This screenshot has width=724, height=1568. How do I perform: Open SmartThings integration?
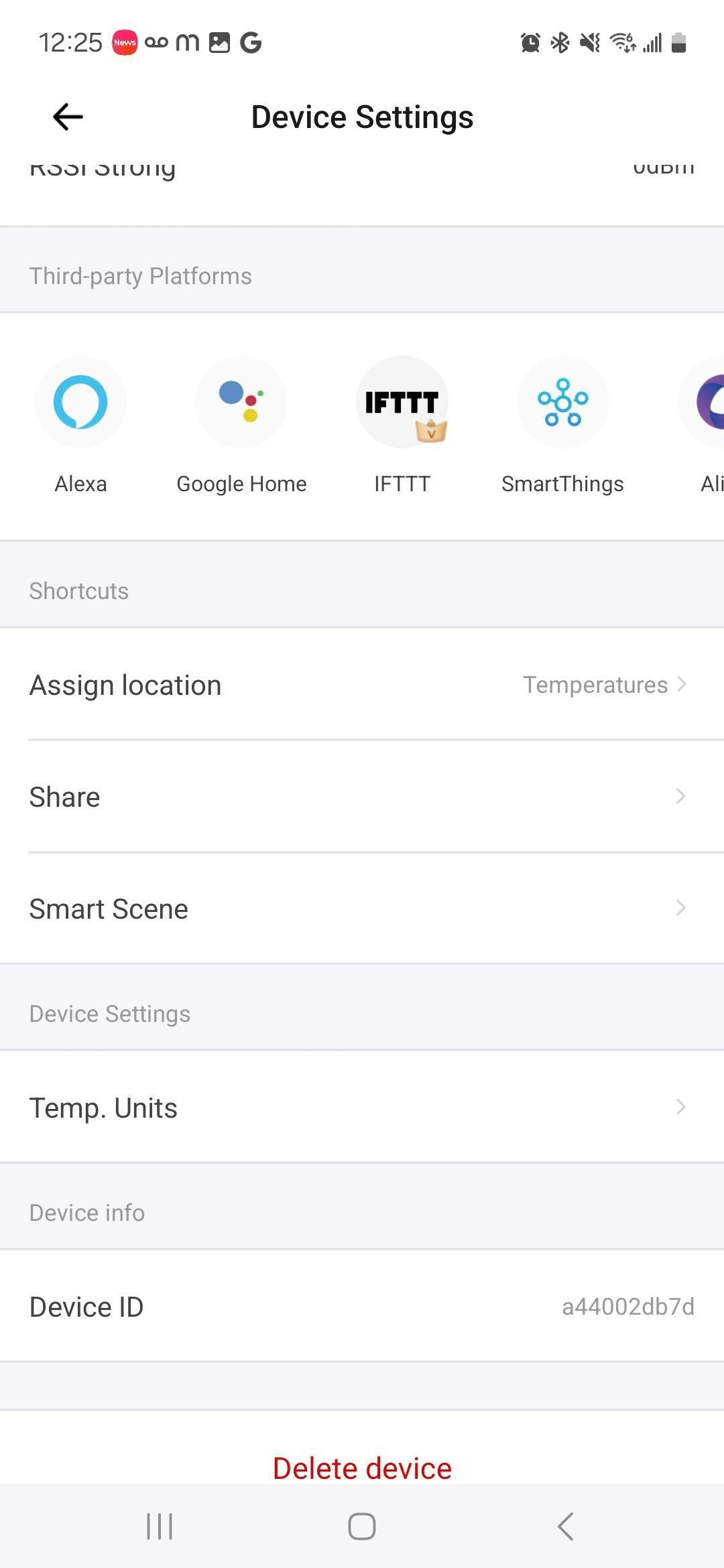(562, 403)
